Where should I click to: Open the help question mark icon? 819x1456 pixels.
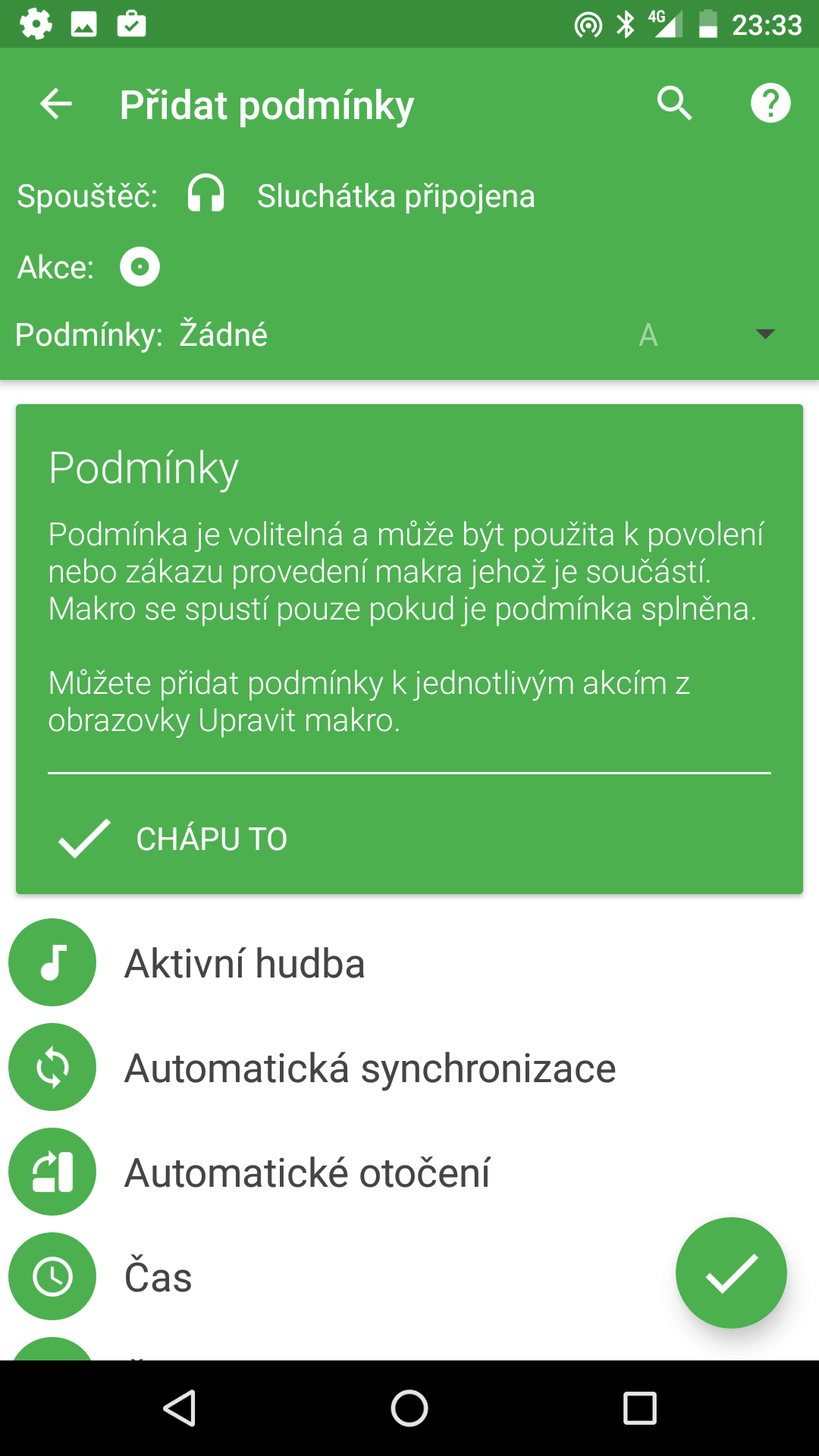[x=770, y=103]
